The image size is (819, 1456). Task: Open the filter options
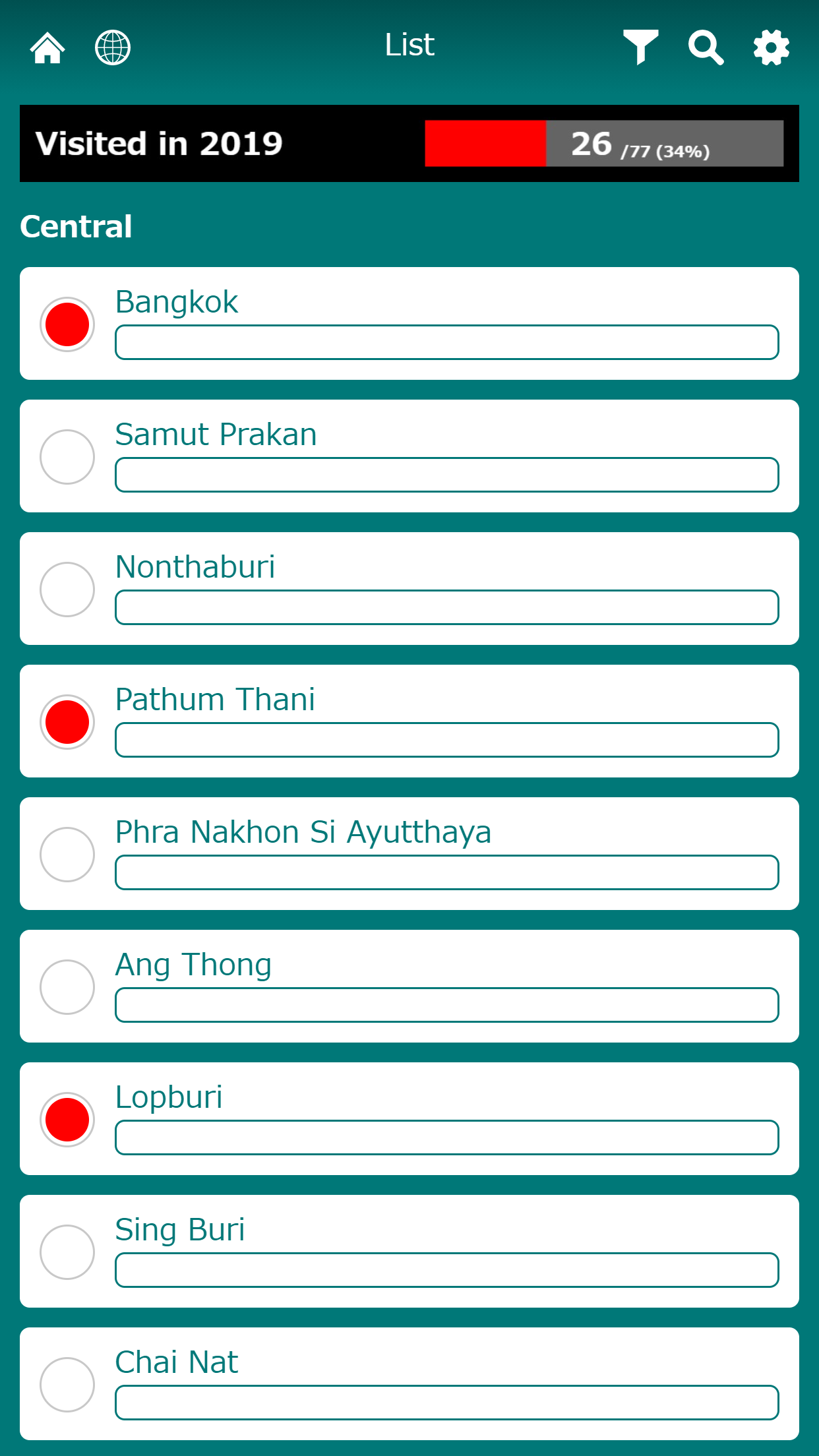click(641, 47)
